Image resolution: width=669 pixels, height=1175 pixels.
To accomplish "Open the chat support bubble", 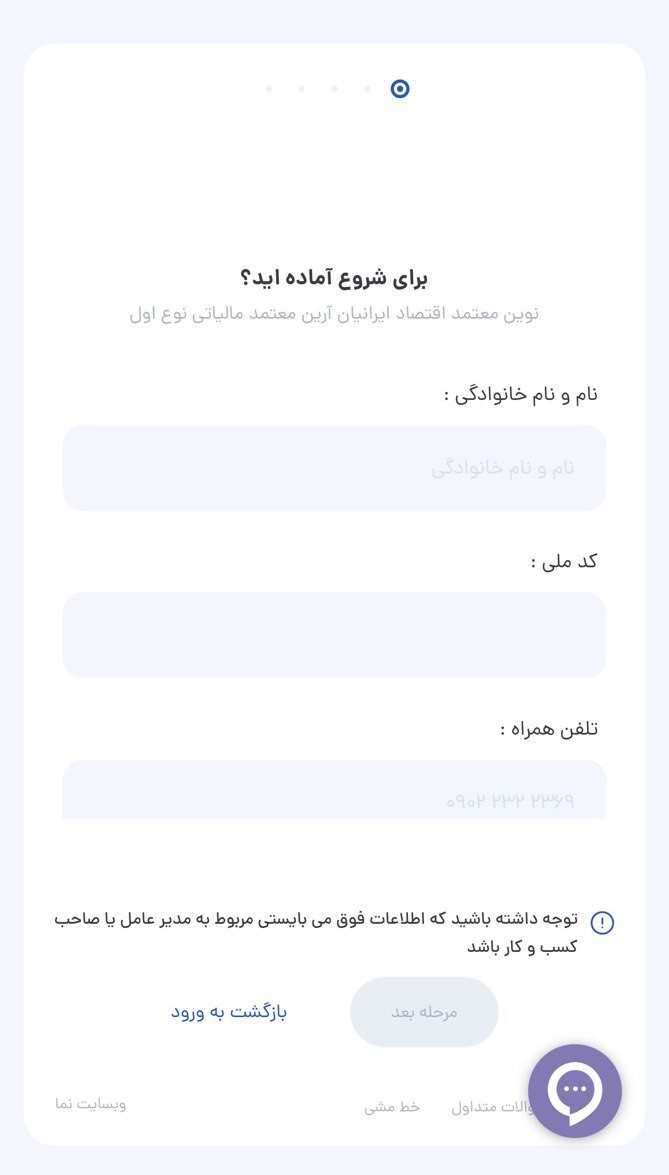I will (575, 1091).
